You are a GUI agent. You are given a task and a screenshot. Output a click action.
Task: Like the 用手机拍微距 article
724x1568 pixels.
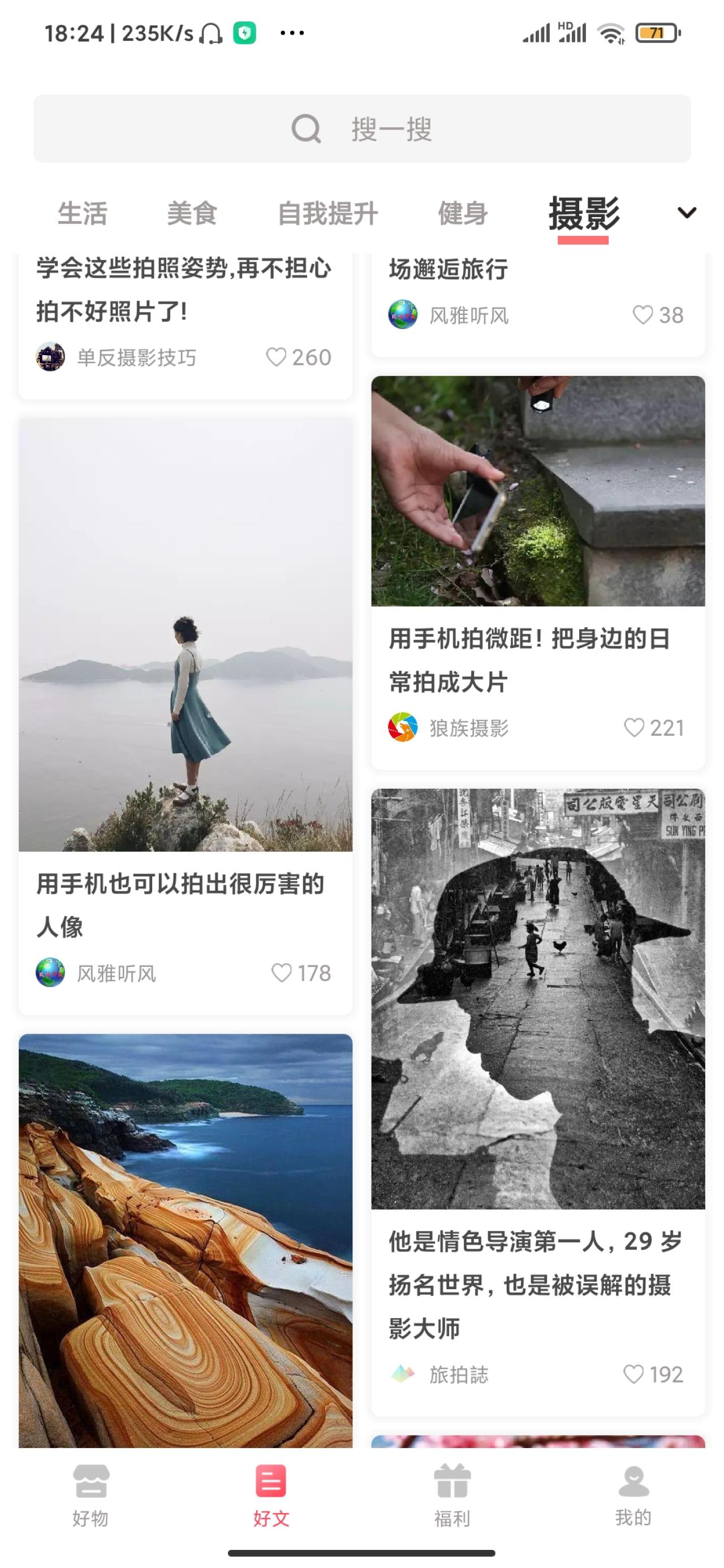[x=634, y=727]
